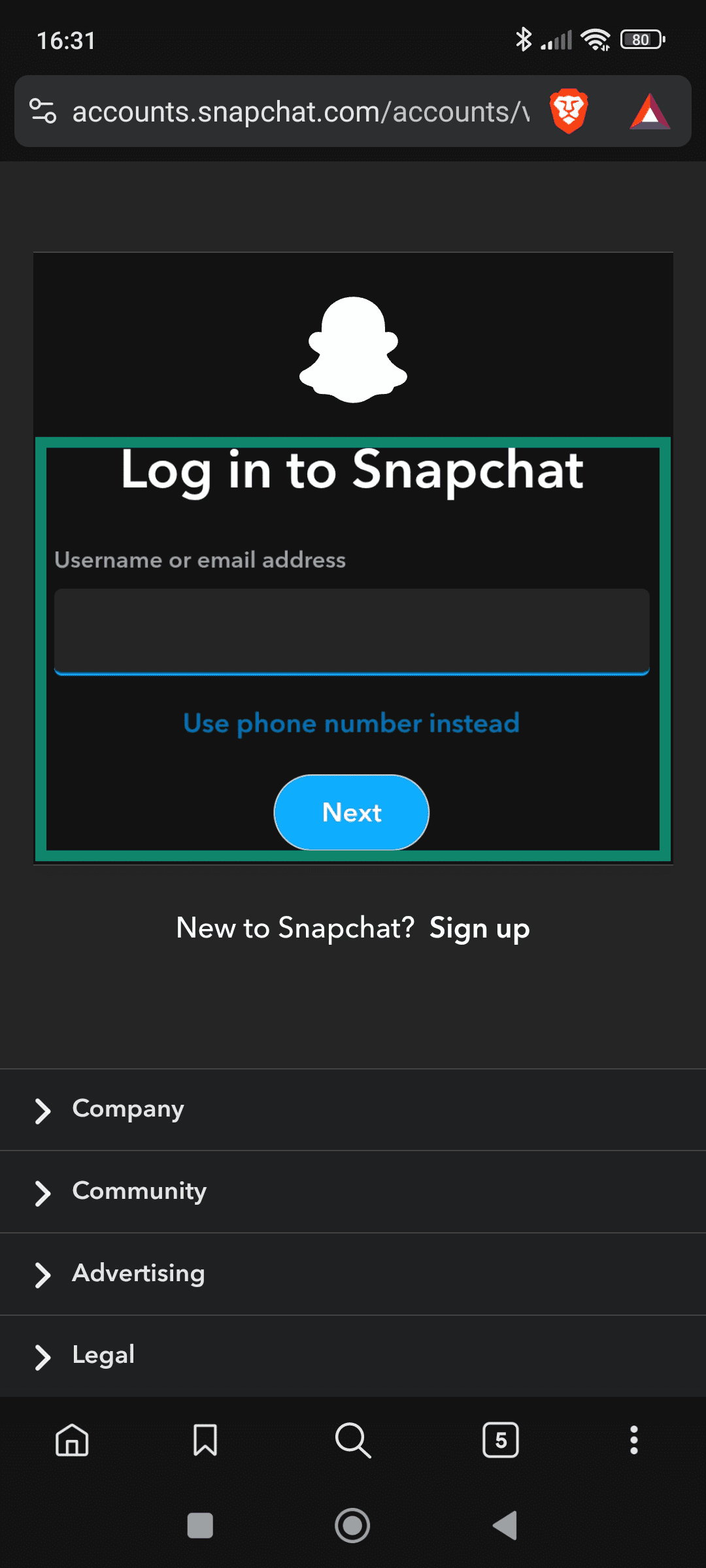The height and width of the screenshot is (1568, 706).
Task: Open the tab switcher showing 5 tabs
Action: pyautogui.click(x=501, y=1440)
